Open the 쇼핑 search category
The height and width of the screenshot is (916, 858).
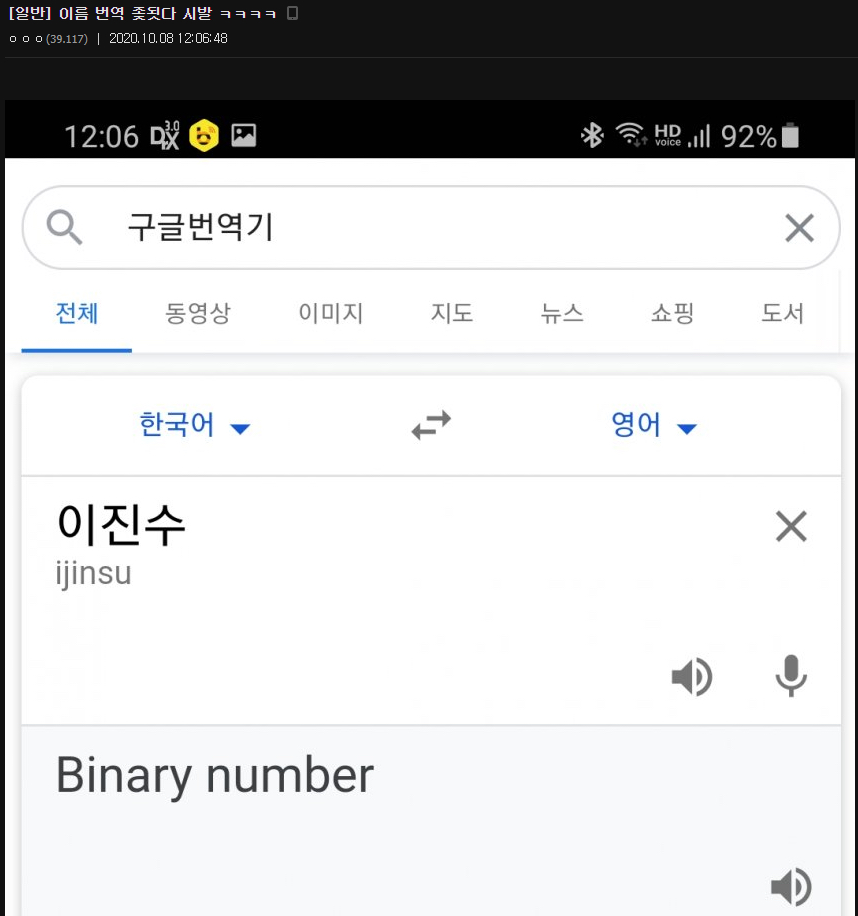tap(672, 312)
